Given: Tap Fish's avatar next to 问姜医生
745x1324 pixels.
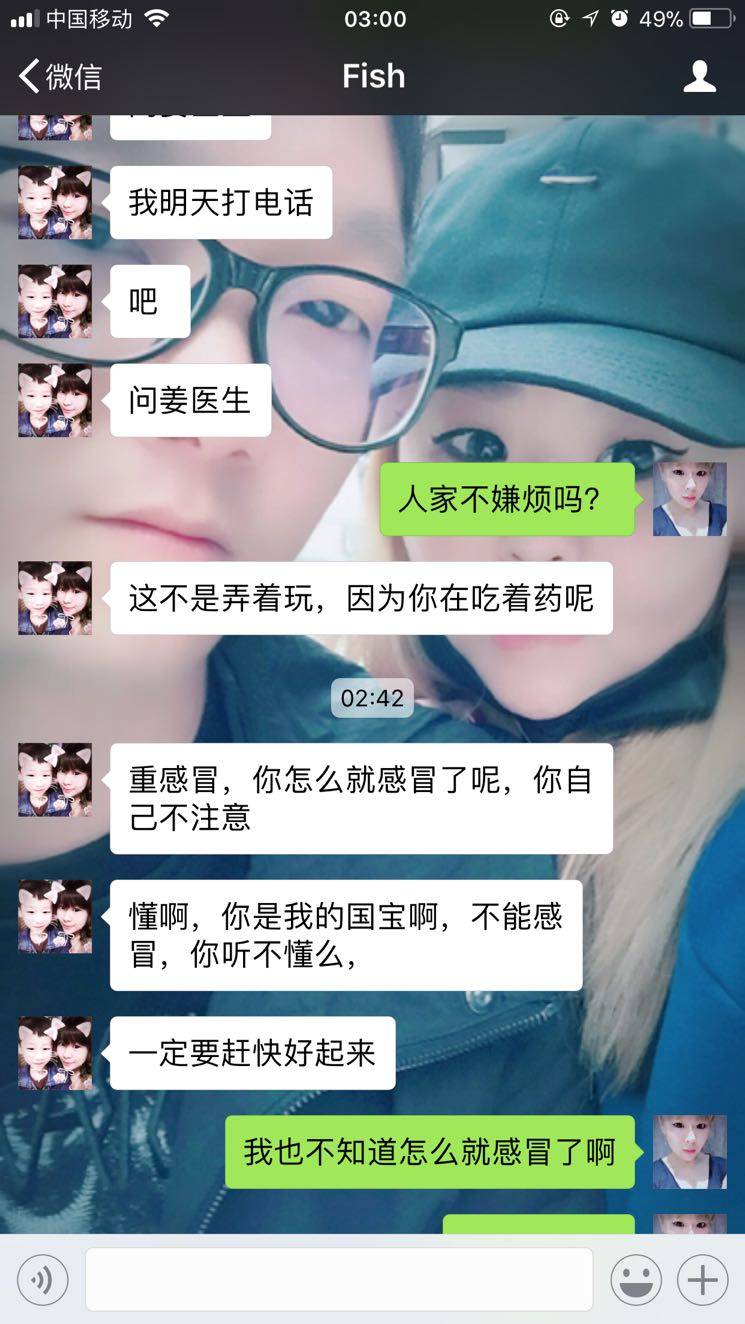Looking at the screenshot, I should pos(55,400).
